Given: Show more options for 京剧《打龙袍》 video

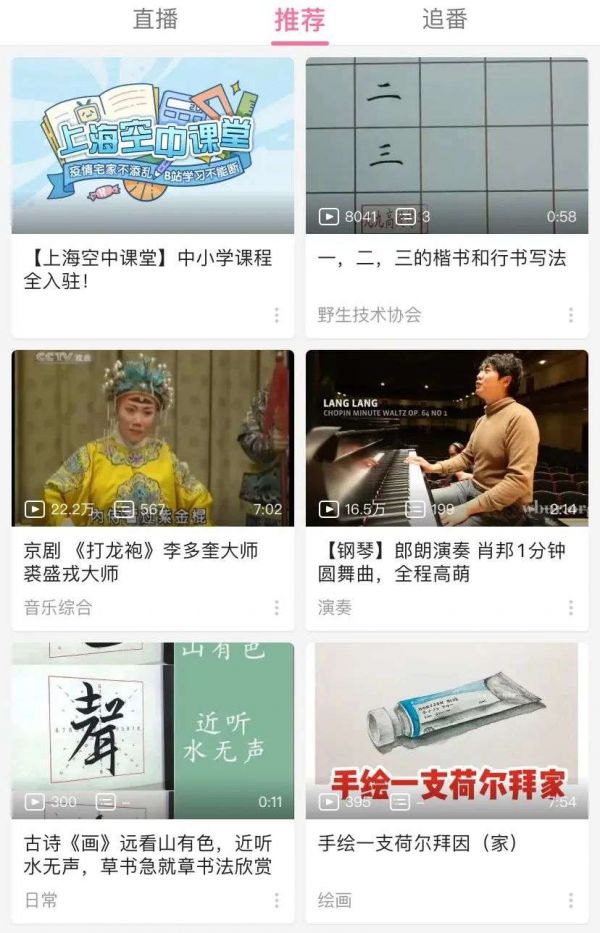Looking at the screenshot, I should click(277, 608).
